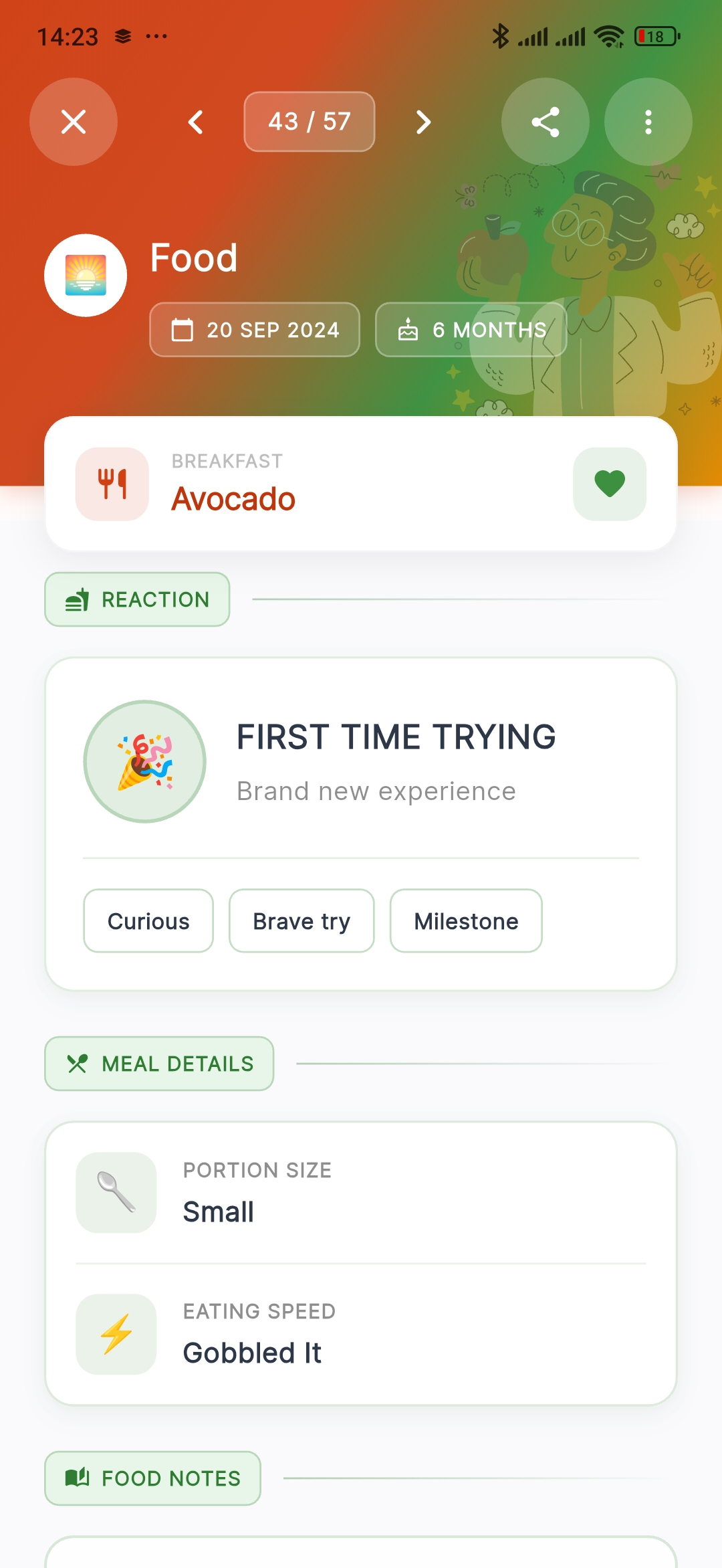Open the three-dot overflow menu
The image size is (722, 1568).
(647, 121)
